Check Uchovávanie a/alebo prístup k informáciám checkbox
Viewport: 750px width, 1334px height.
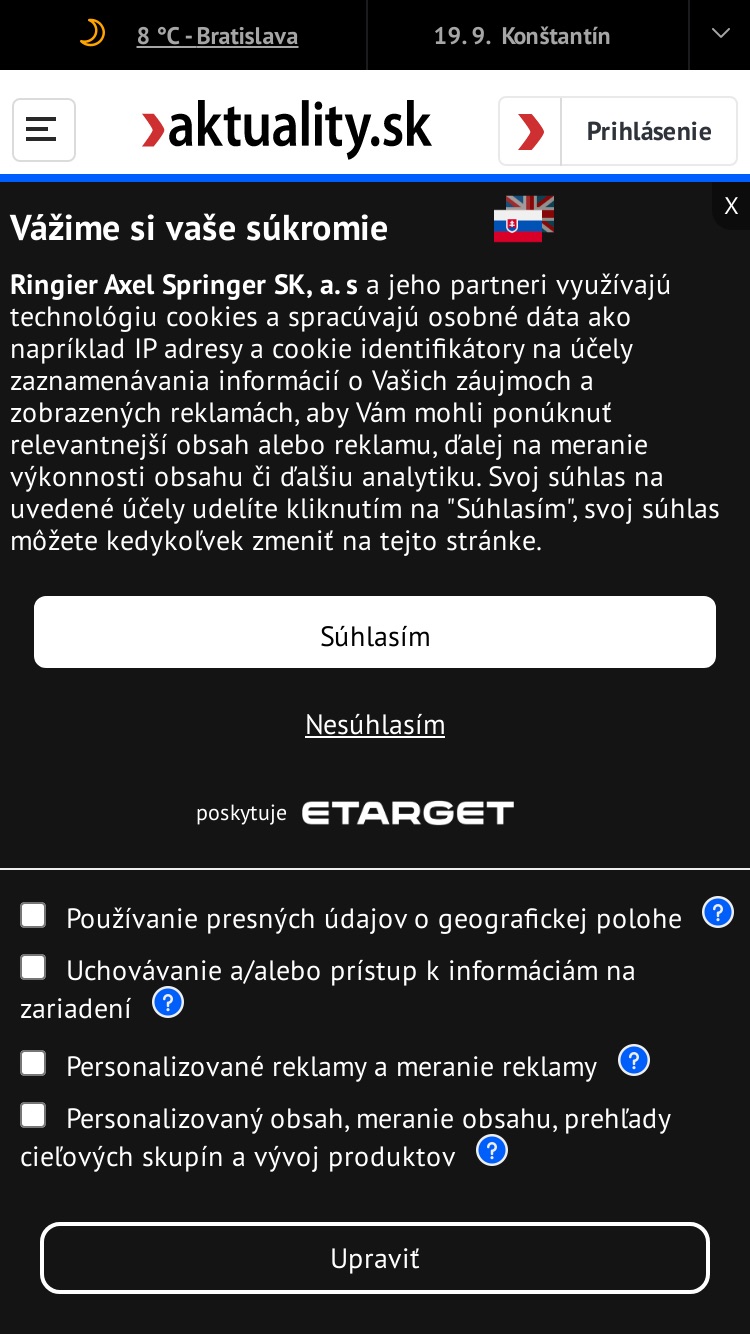tap(33, 967)
